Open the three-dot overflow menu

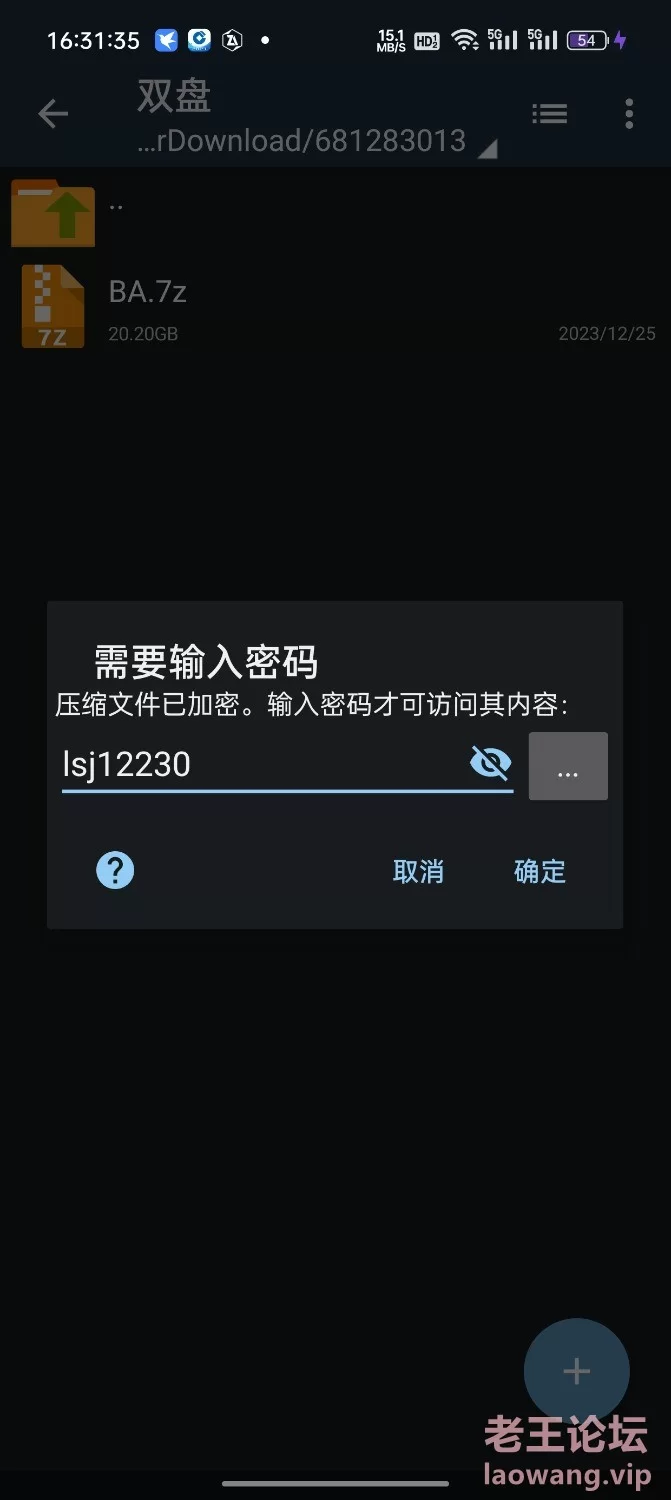629,114
